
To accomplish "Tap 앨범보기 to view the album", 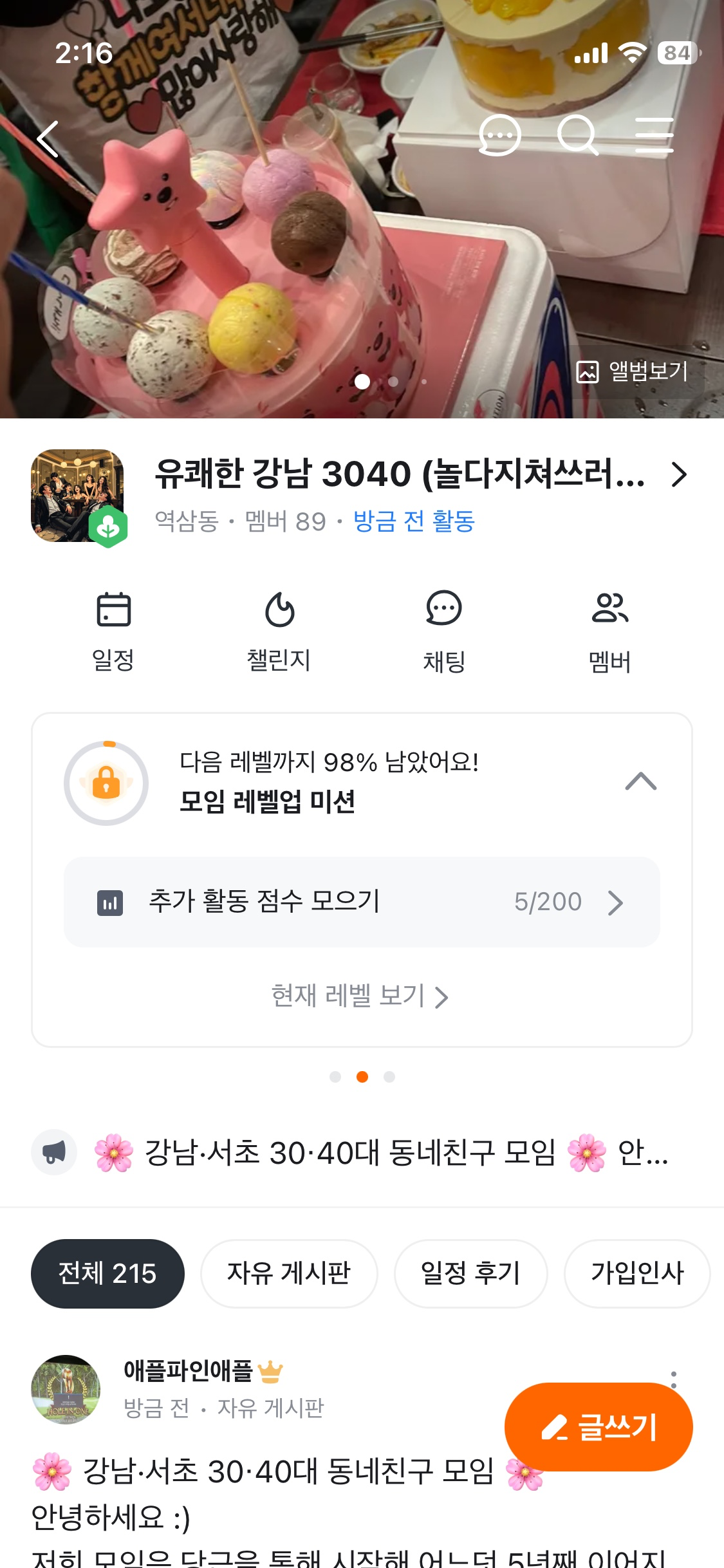I will (x=633, y=371).
